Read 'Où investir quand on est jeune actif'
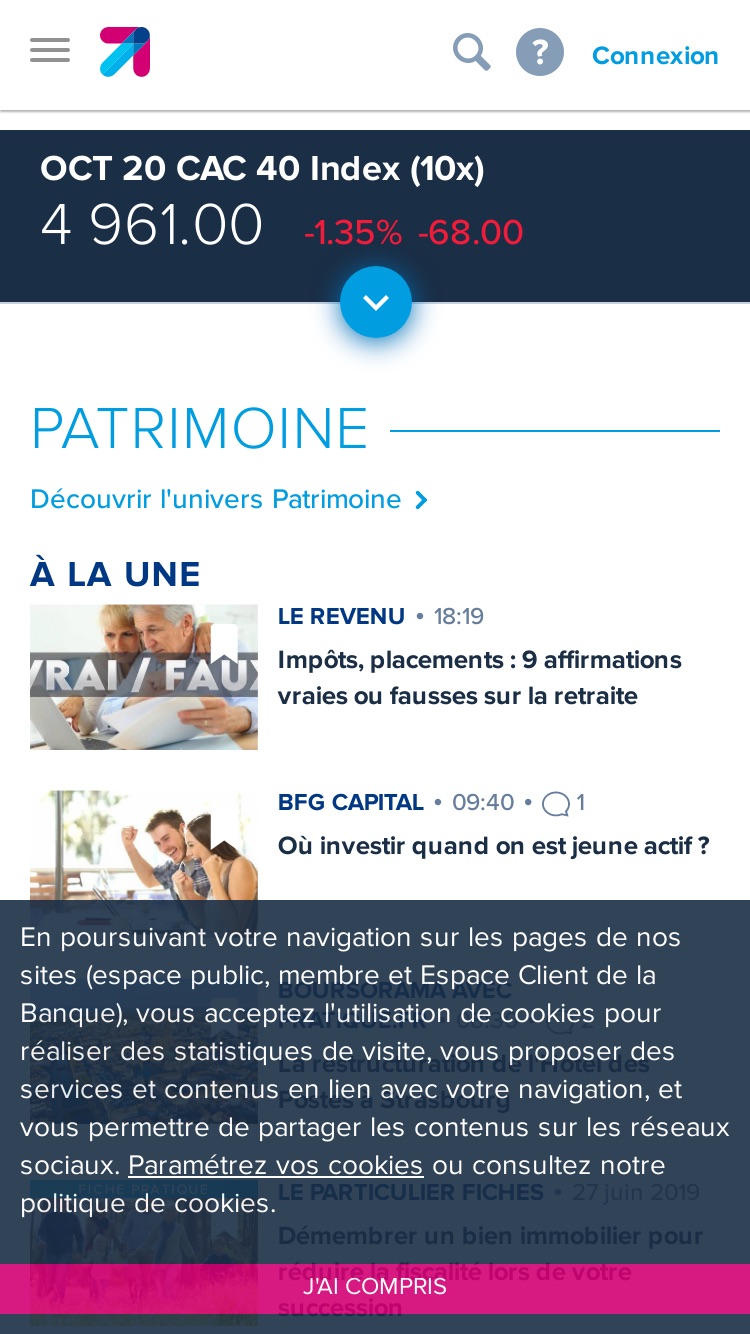 (494, 846)
